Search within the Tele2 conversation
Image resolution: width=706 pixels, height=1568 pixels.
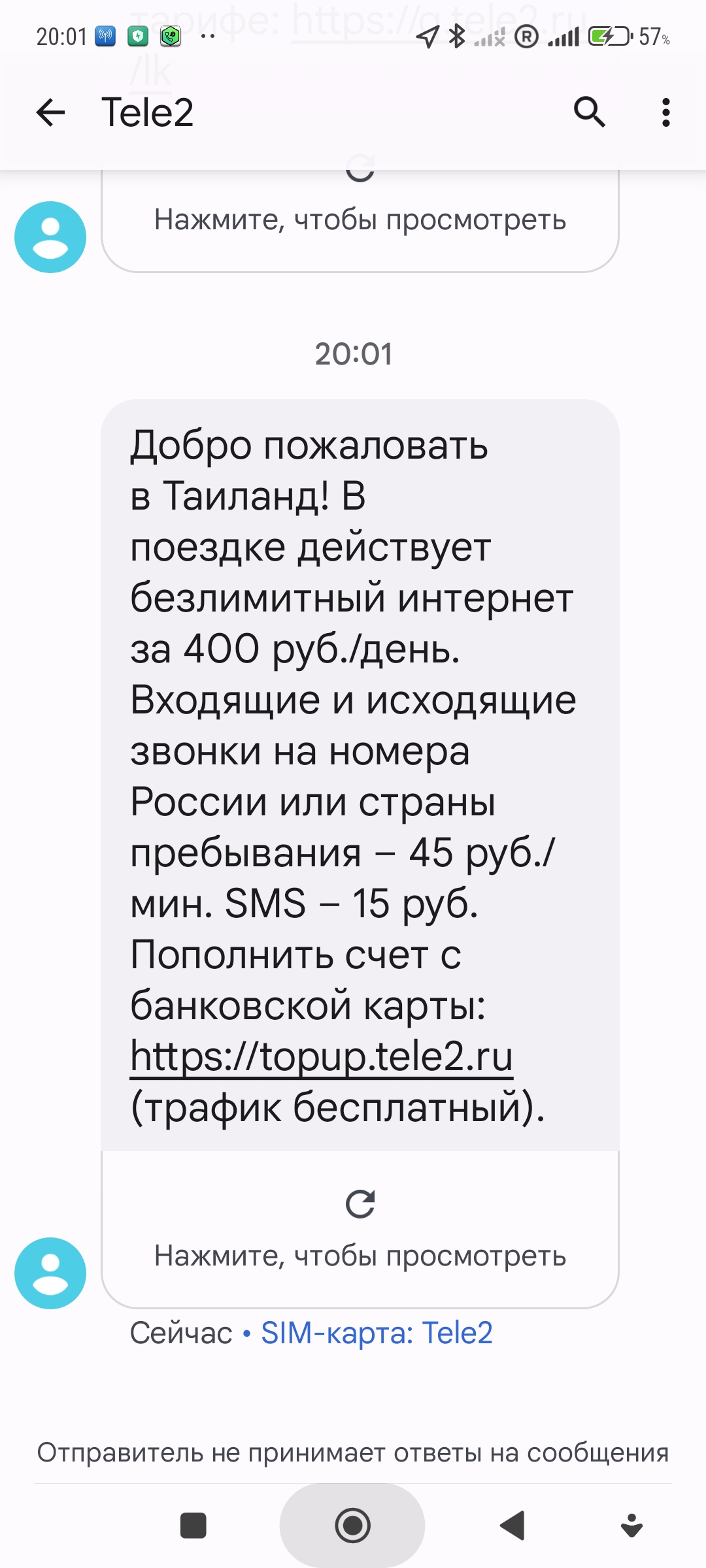pos(589,112)
